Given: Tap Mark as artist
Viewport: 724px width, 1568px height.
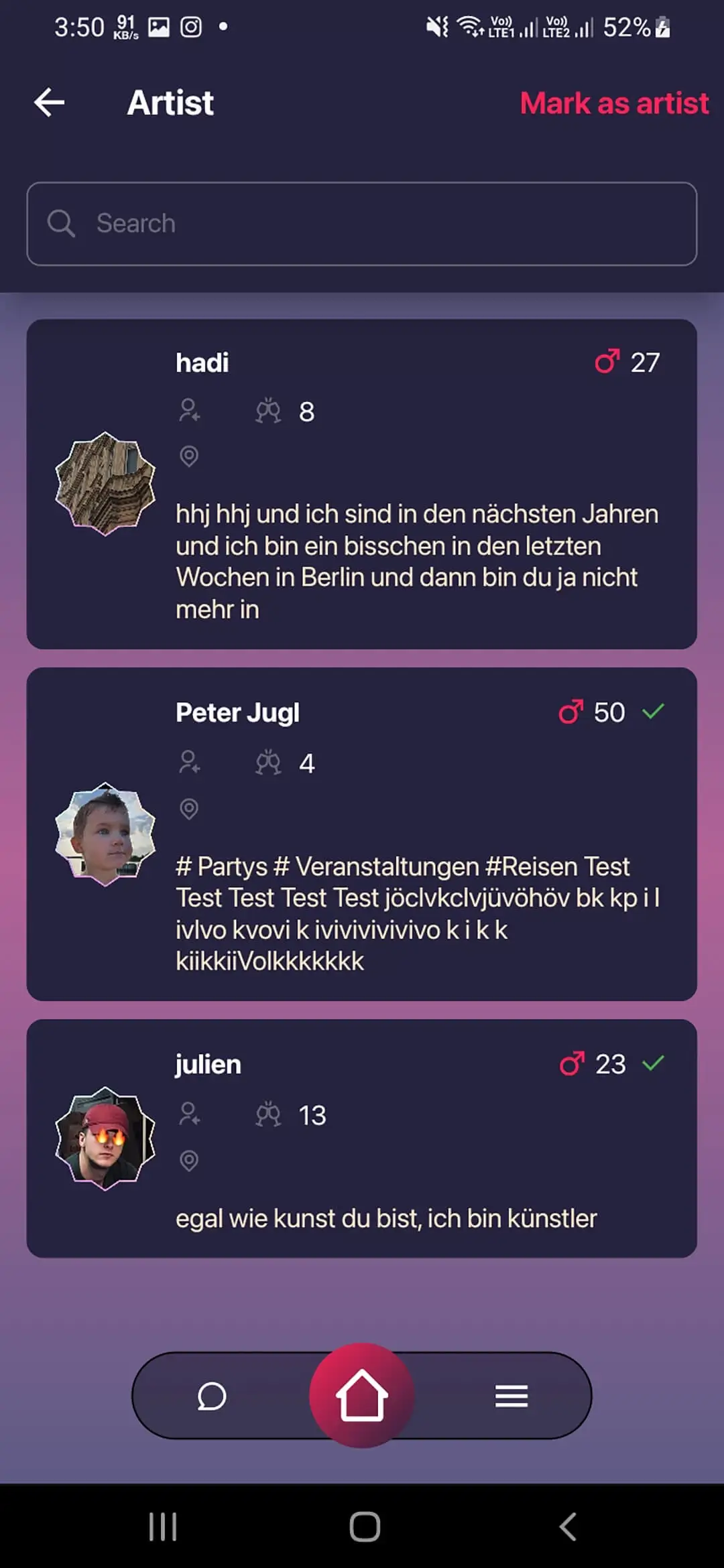Looking at the screenshot, I should [x=614, y=103].
